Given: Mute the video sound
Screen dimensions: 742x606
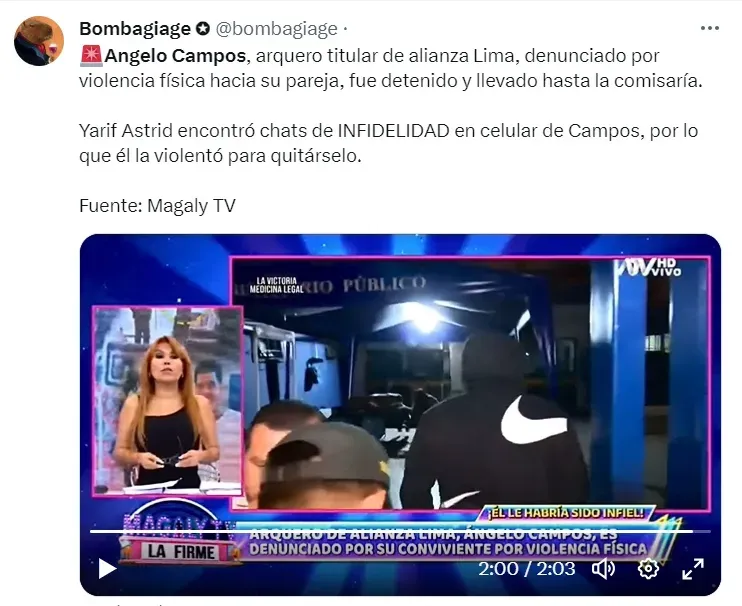Looking at the screenshot, I should 603,569.
